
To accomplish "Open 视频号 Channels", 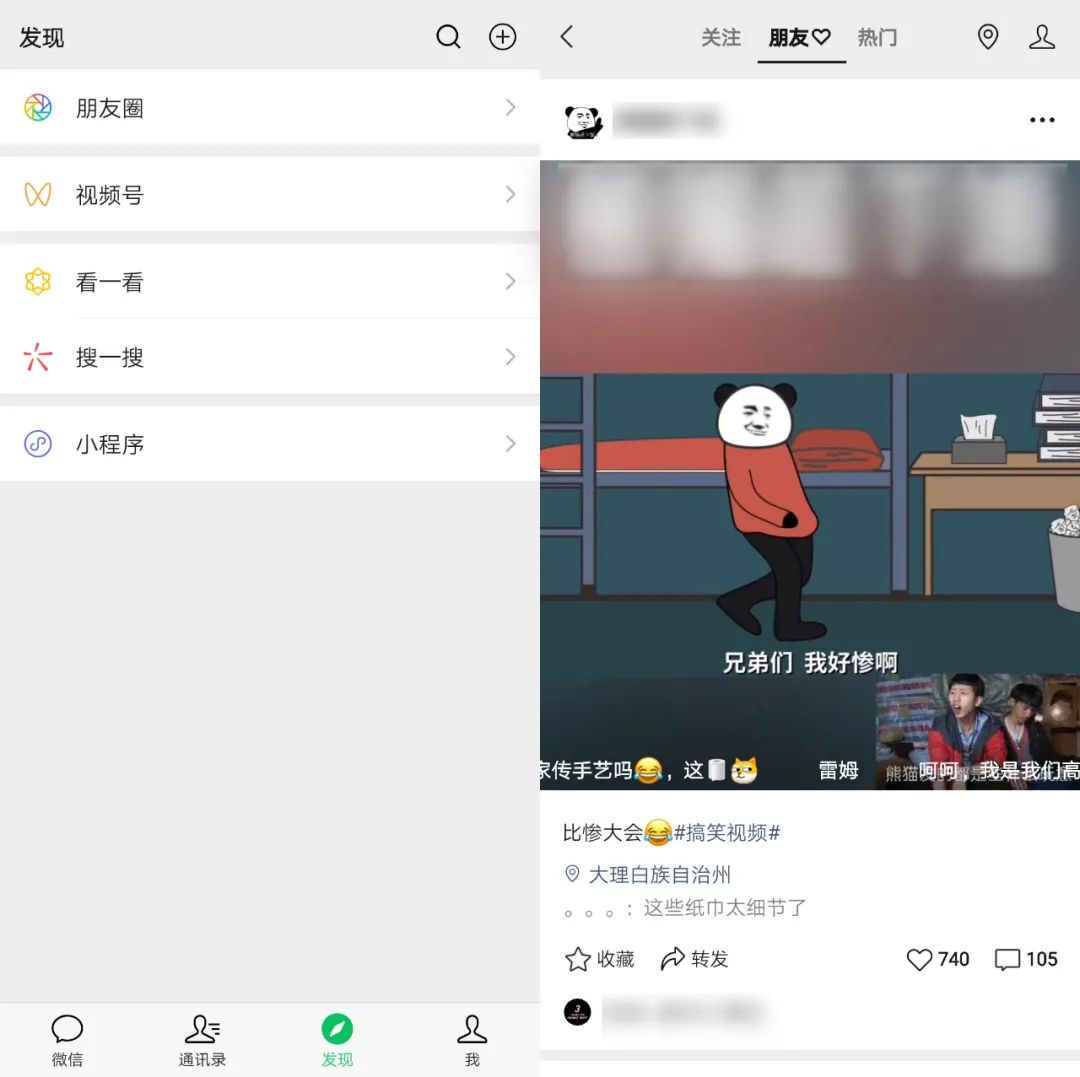I will coord(269,194).
